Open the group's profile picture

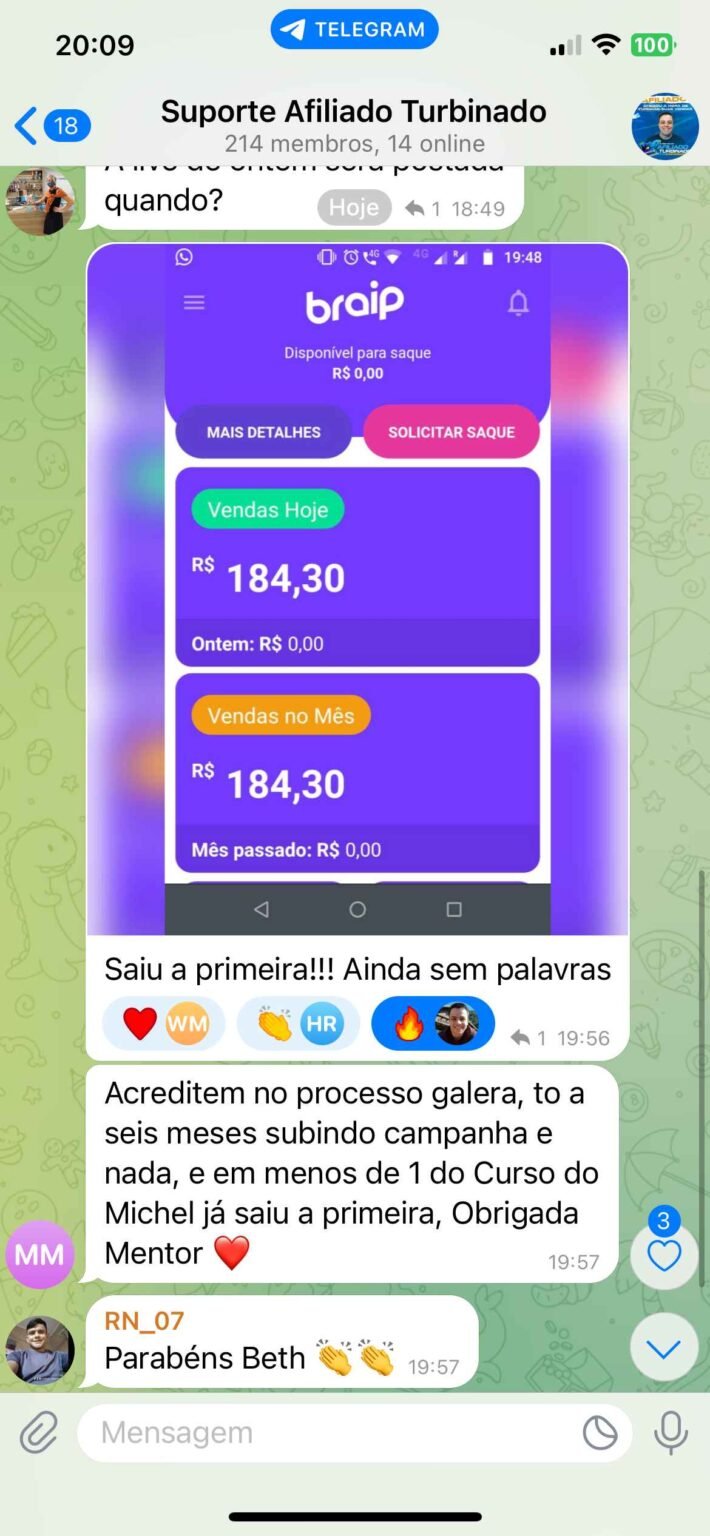pos(664,126)
